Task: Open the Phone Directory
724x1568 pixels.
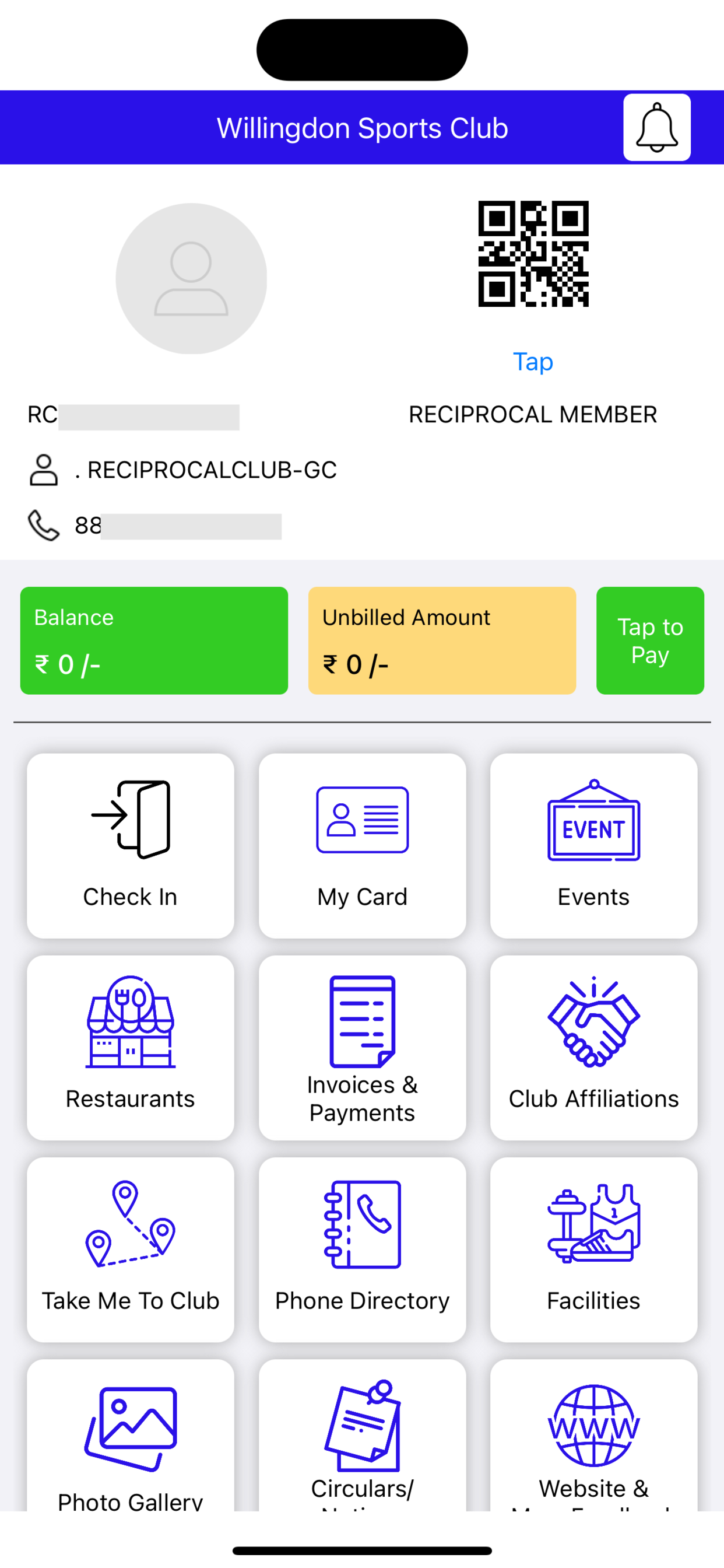Action: click(x=361, y=1248)
